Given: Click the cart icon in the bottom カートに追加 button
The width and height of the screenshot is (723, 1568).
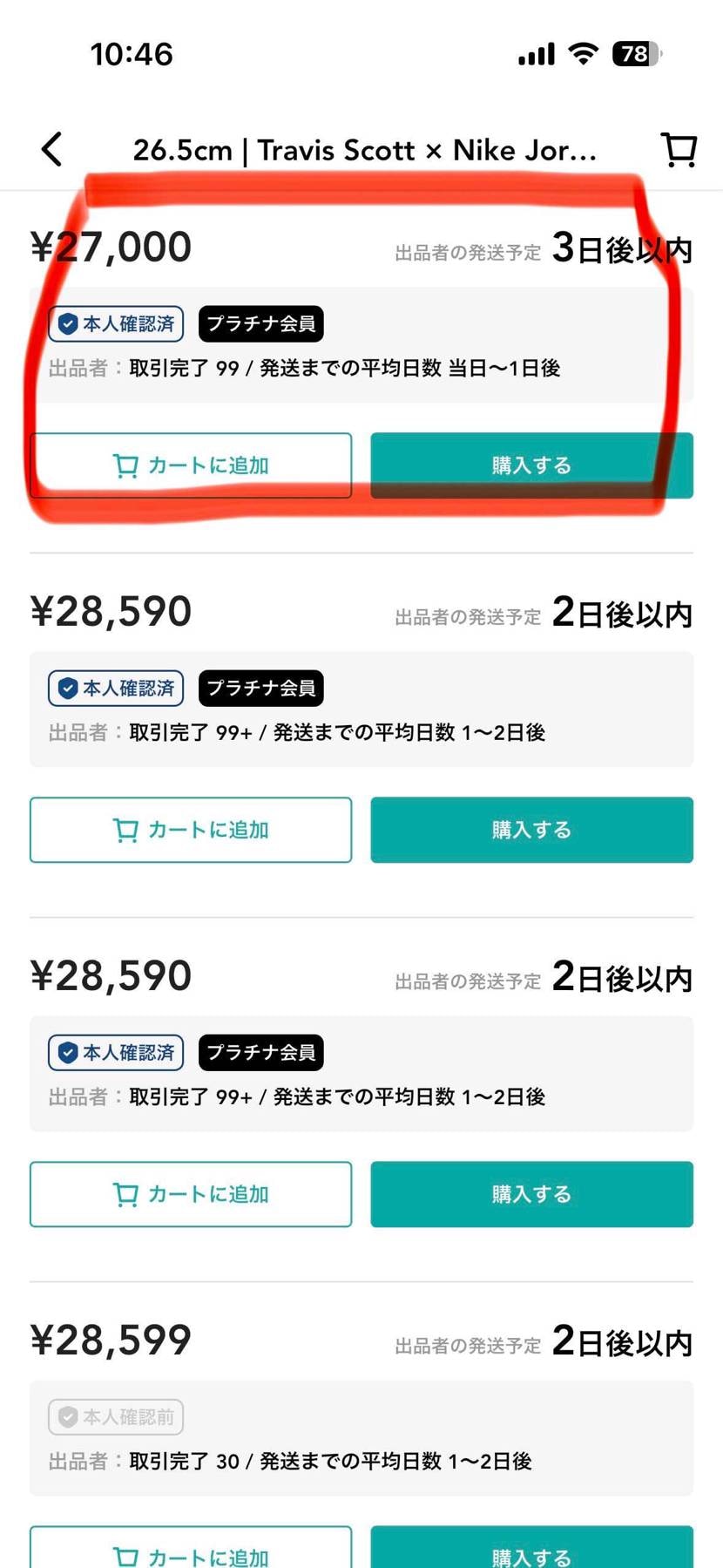Looking at the screenshot, I should (125, 1558).
